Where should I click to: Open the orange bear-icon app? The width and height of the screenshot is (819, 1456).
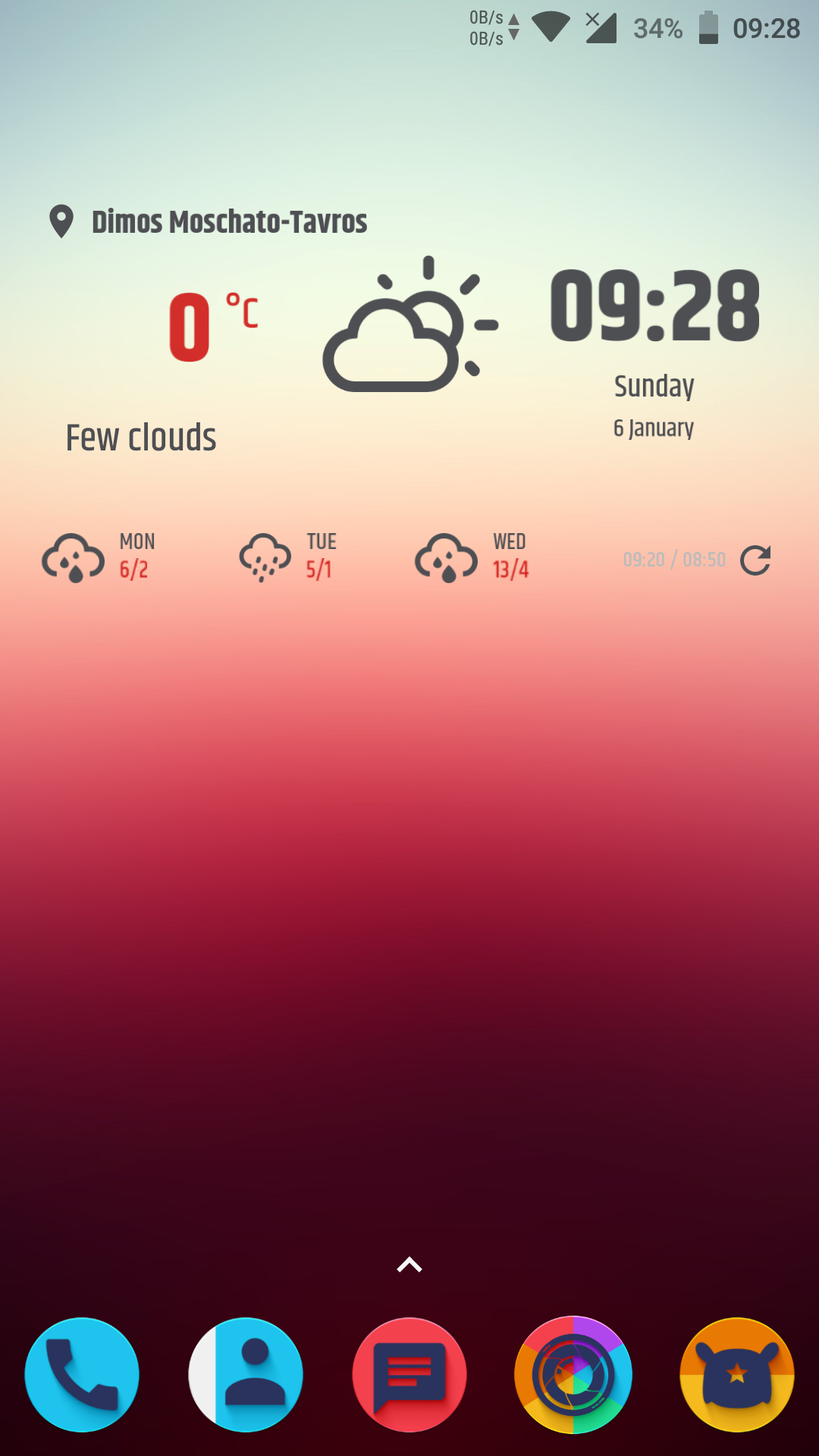(737, 1374)
